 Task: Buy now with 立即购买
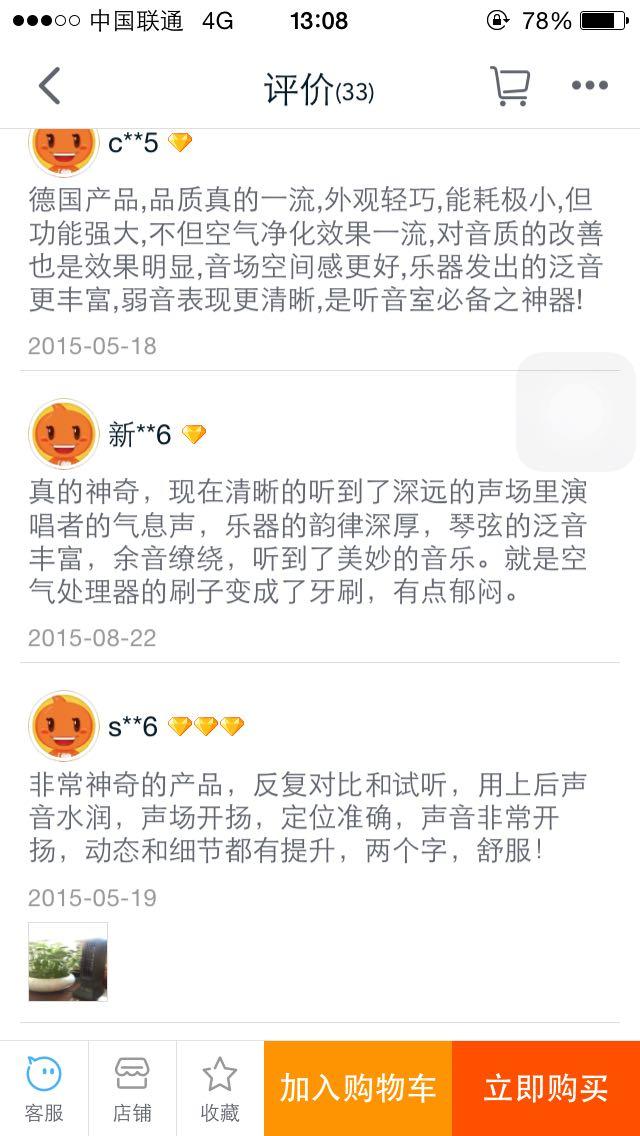click(546, 1088)
